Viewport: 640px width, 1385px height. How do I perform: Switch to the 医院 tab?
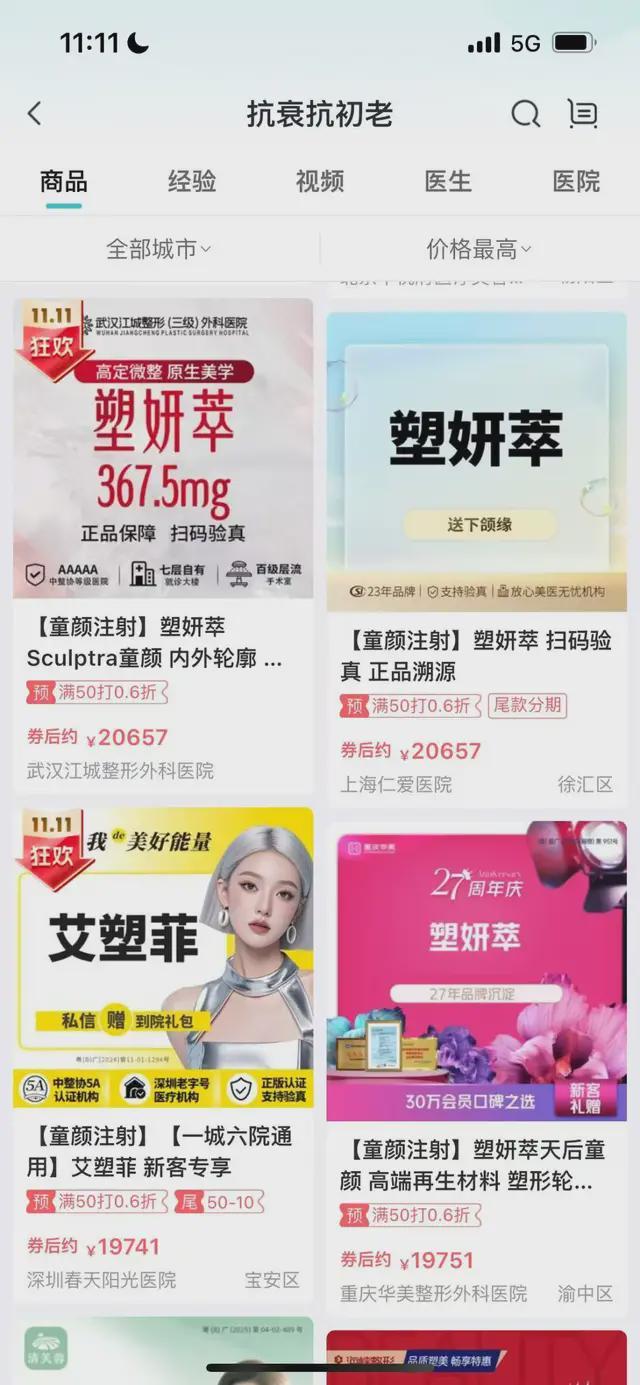(576, 181)
